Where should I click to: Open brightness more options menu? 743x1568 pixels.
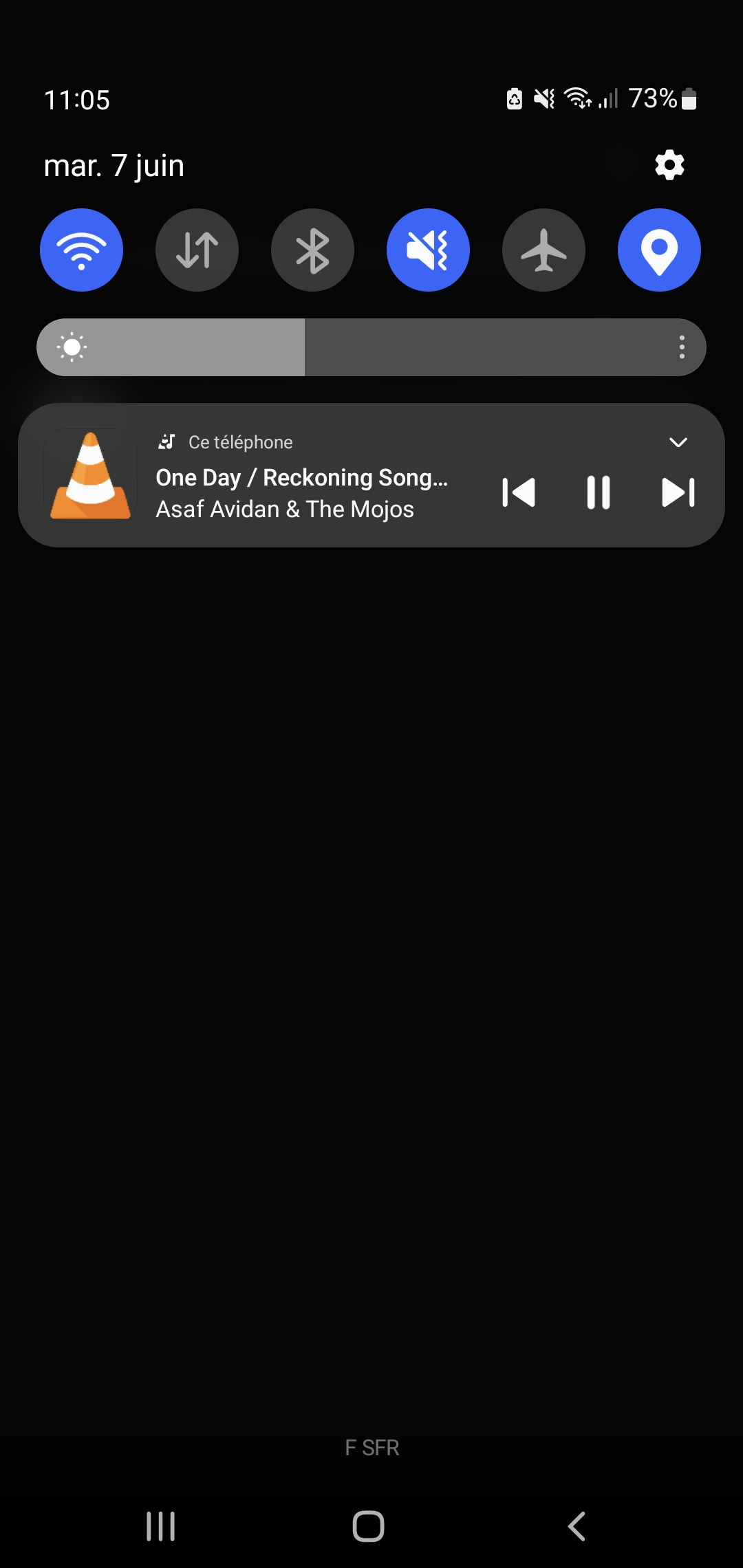click(x=682, y=347)
